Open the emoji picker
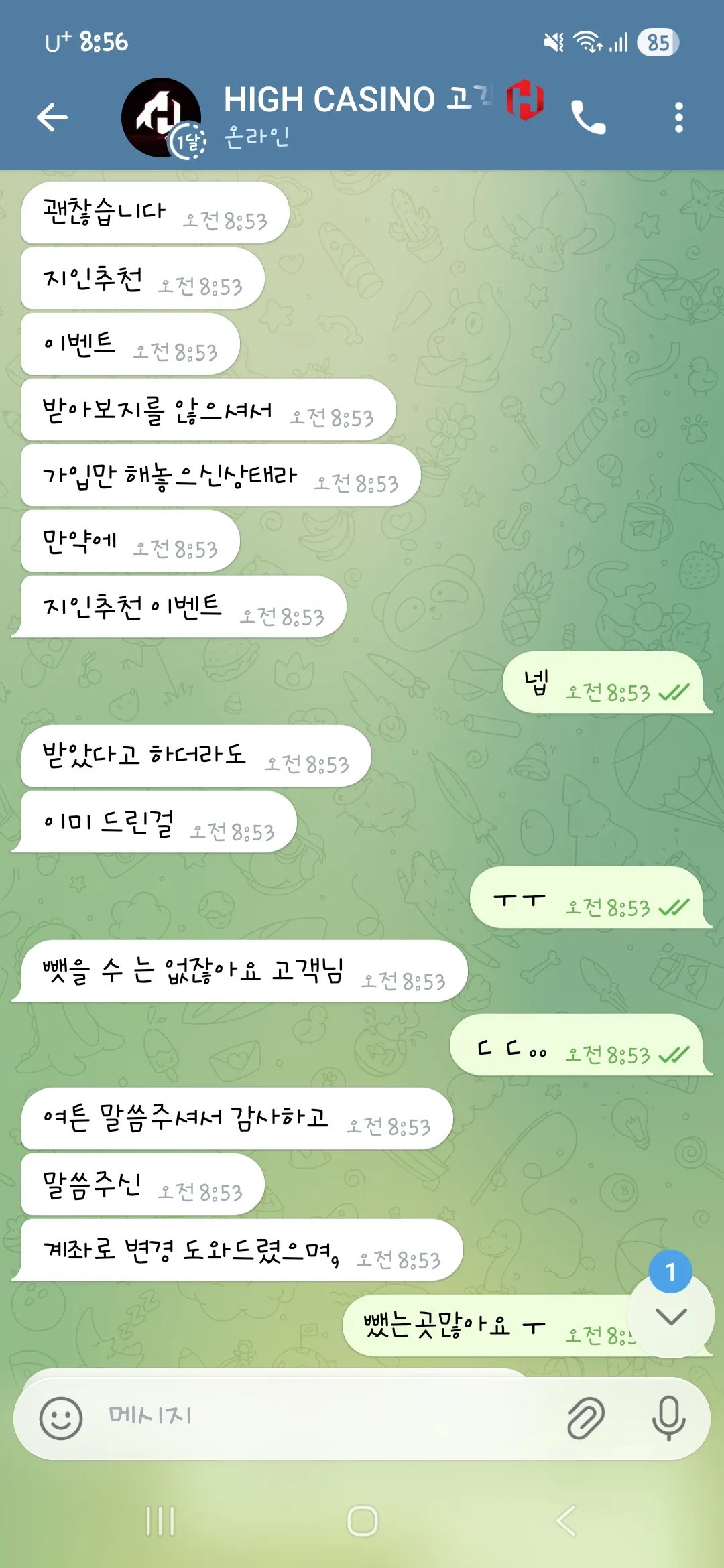The image size is (724, 1568). [x=61, y=1418]
